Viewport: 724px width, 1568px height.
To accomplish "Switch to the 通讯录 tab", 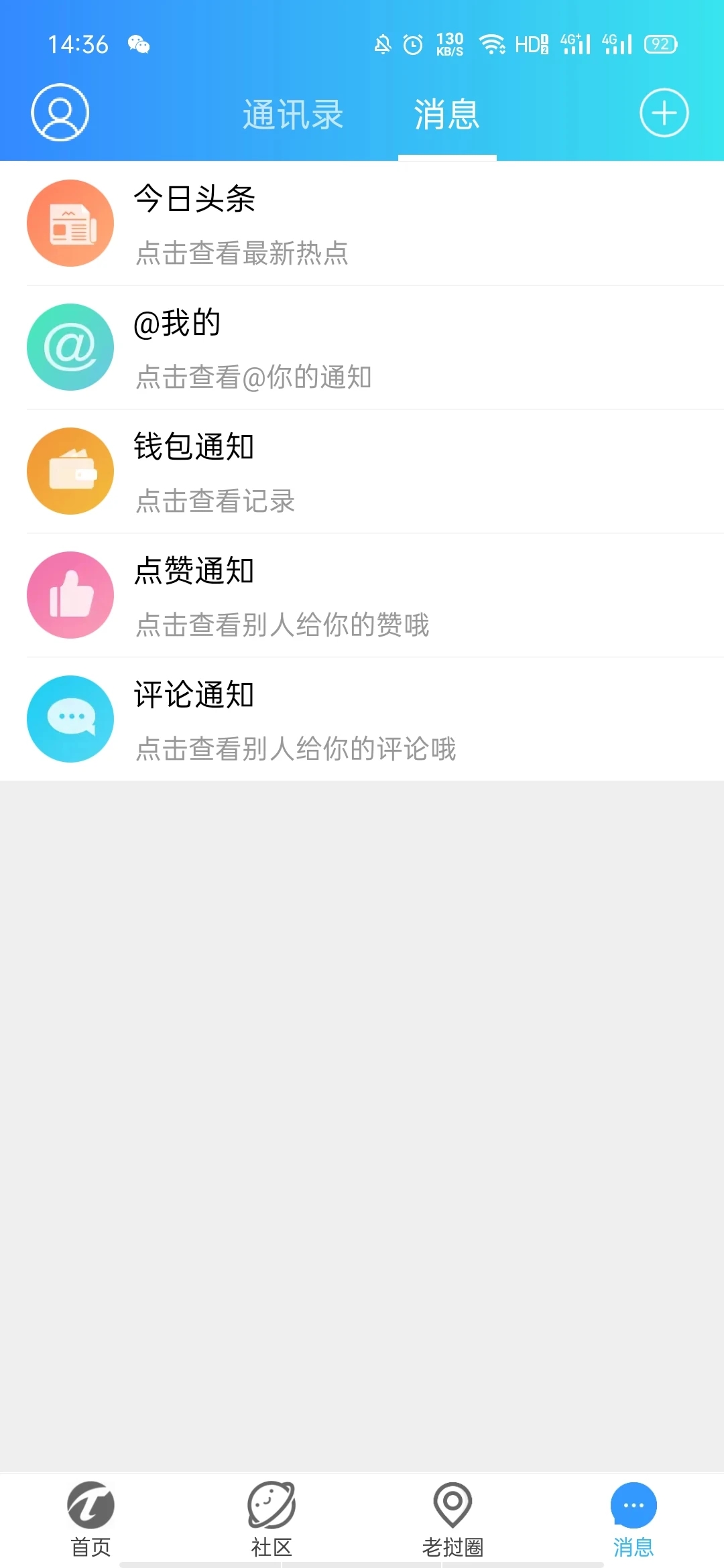I will point(293,115).
